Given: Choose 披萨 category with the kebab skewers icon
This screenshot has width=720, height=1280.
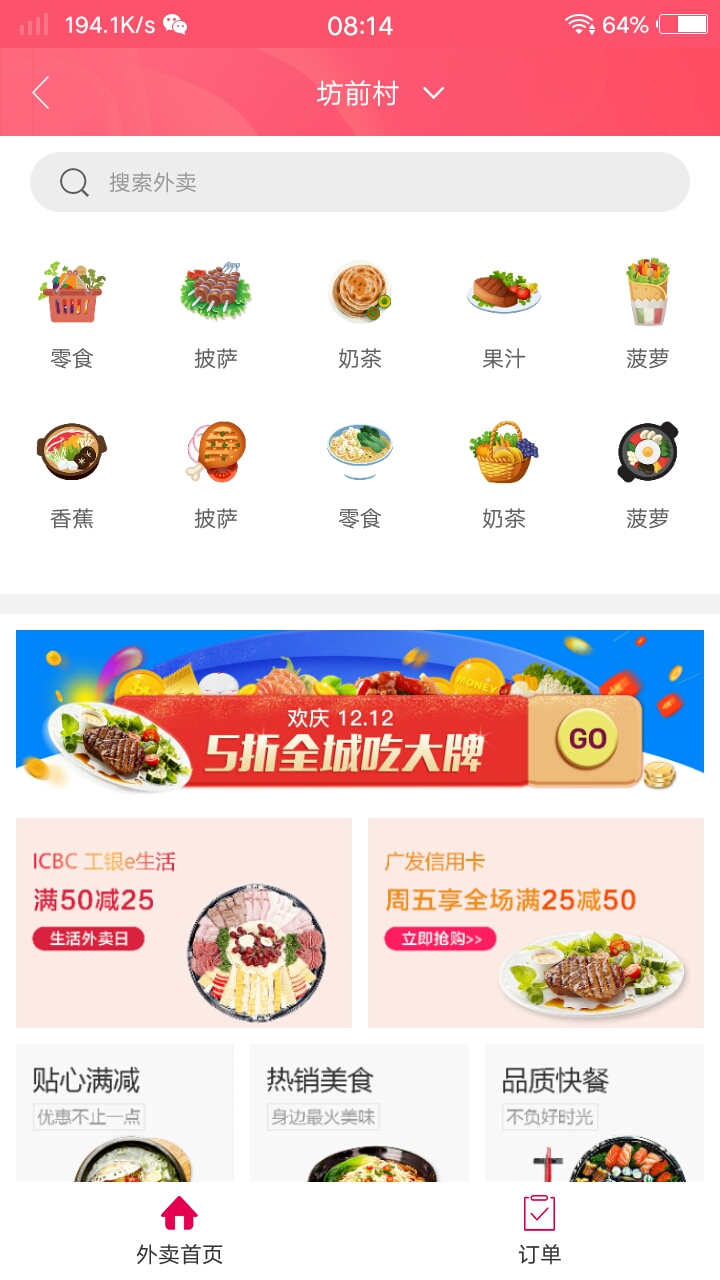Looking at the screenshot, I should [x=216, y=311].
